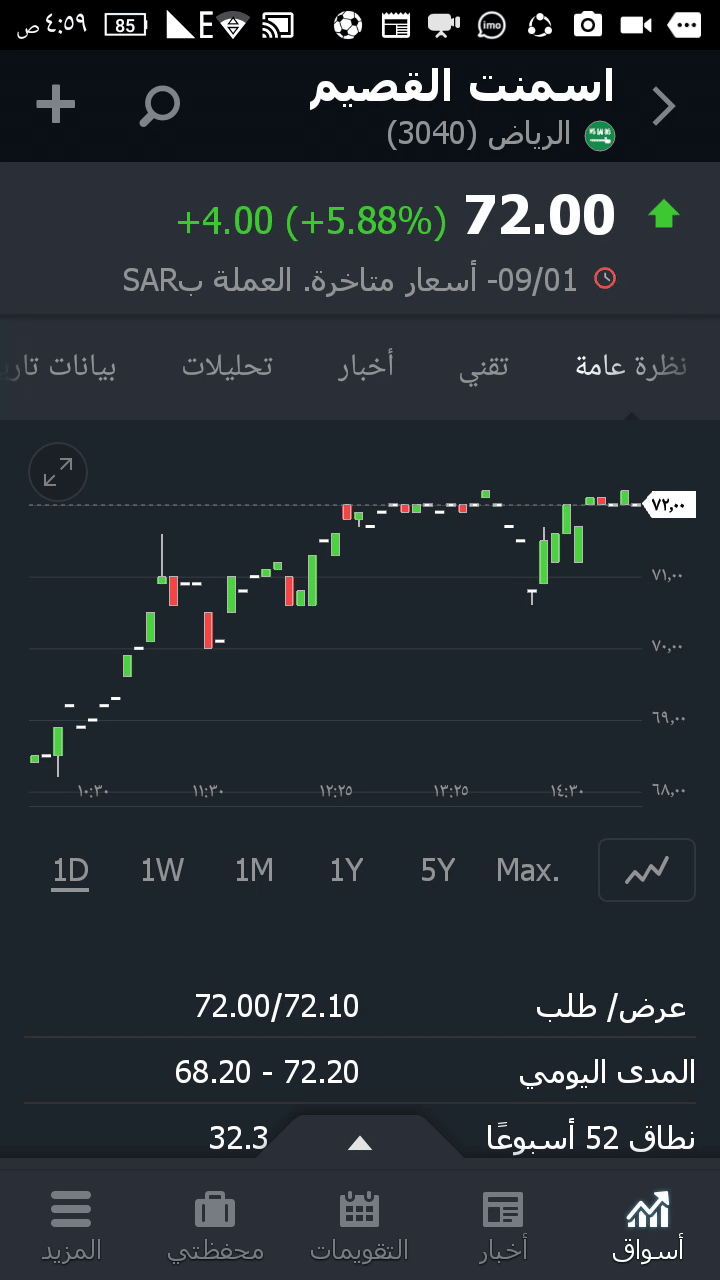This screenshot has width=720, height=1280.
Task: Add this stock with the plus icon
Action: [x=56, y=105]
